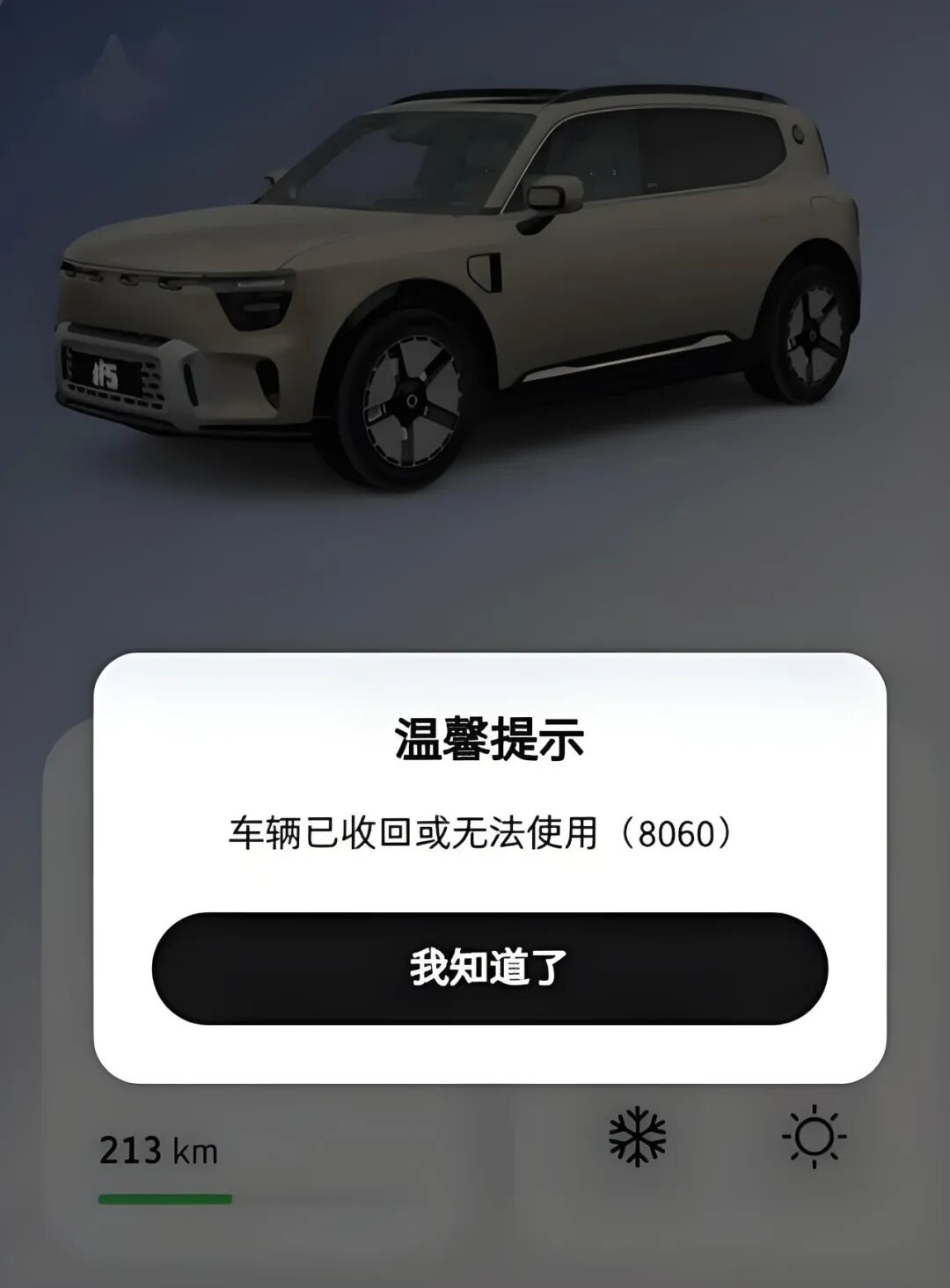Tap the sun heating icon
This screenshot has height=1288, width=950.
tap(814, 1136)
